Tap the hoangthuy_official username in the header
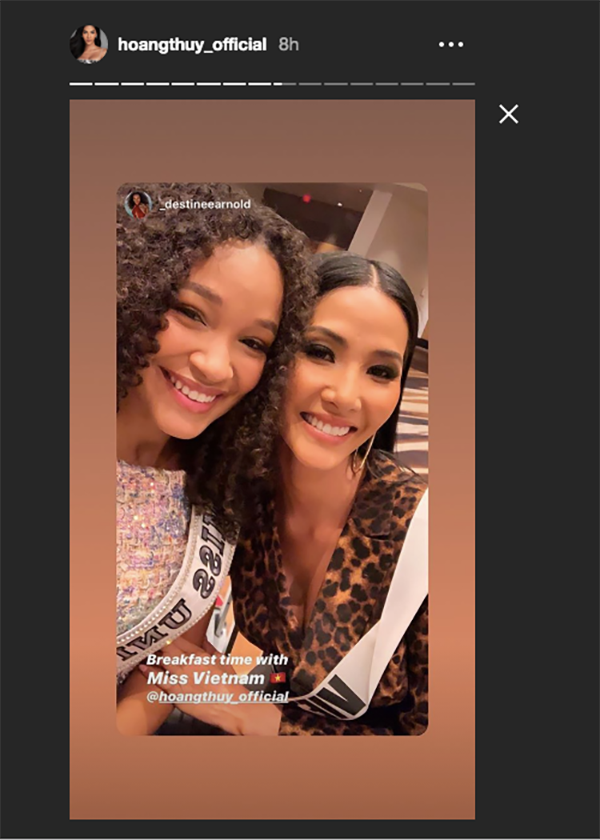The width and height of the screenshot is (600, 840). pyautogui.click(x=192, y=45)
